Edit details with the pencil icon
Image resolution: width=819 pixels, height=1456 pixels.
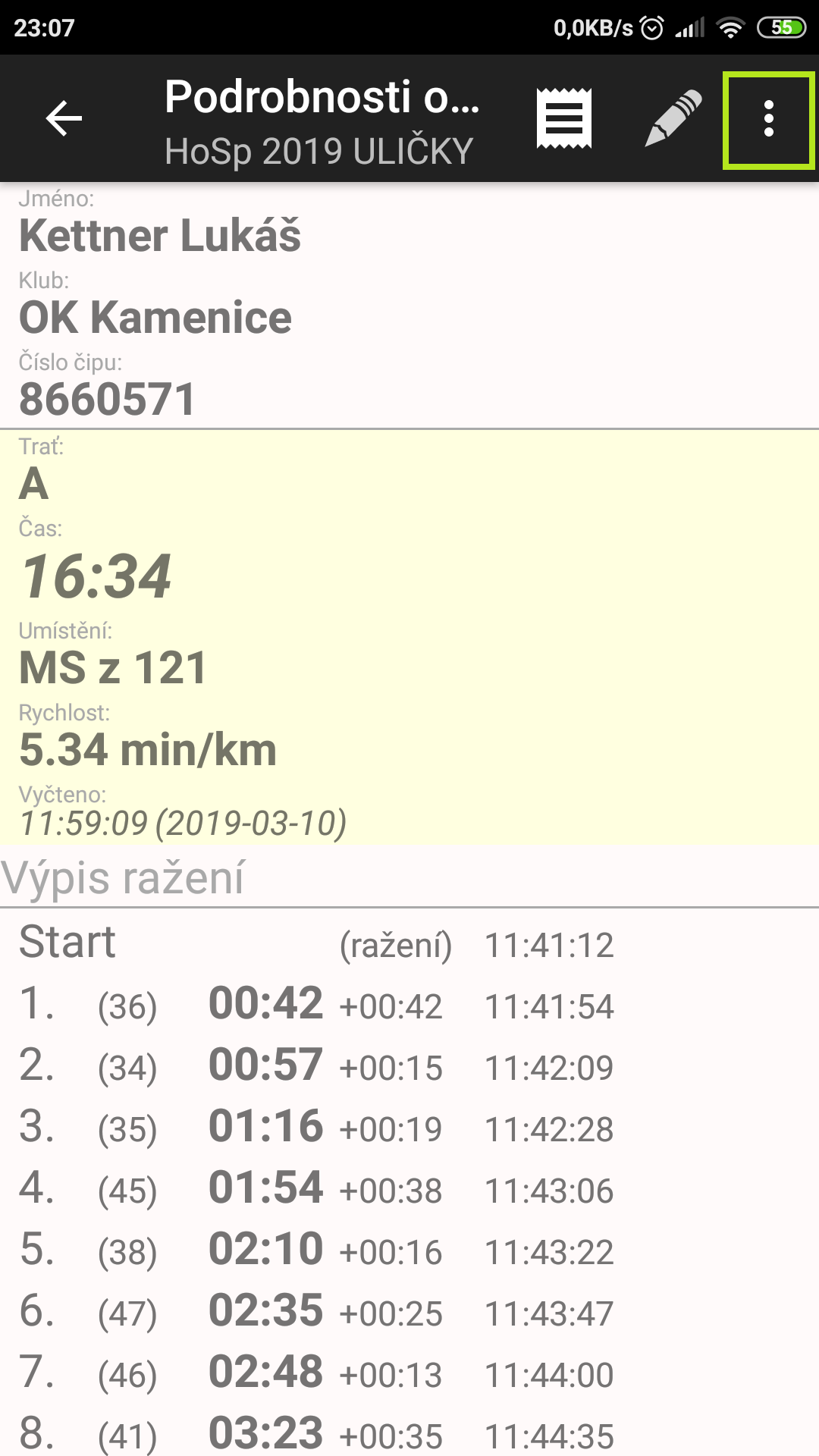coord(673,119)
